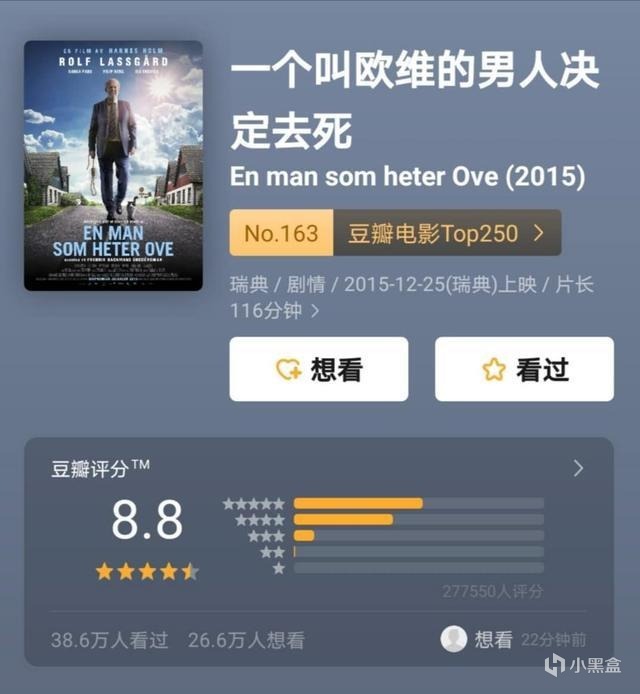Expand movie info after 116分钟
The image size is (640, 694).
316,311
